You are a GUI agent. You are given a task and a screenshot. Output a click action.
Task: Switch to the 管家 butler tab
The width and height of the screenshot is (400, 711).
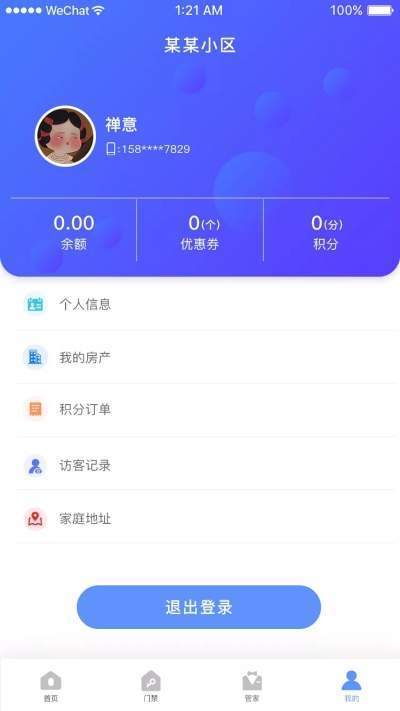click(252, 686)
